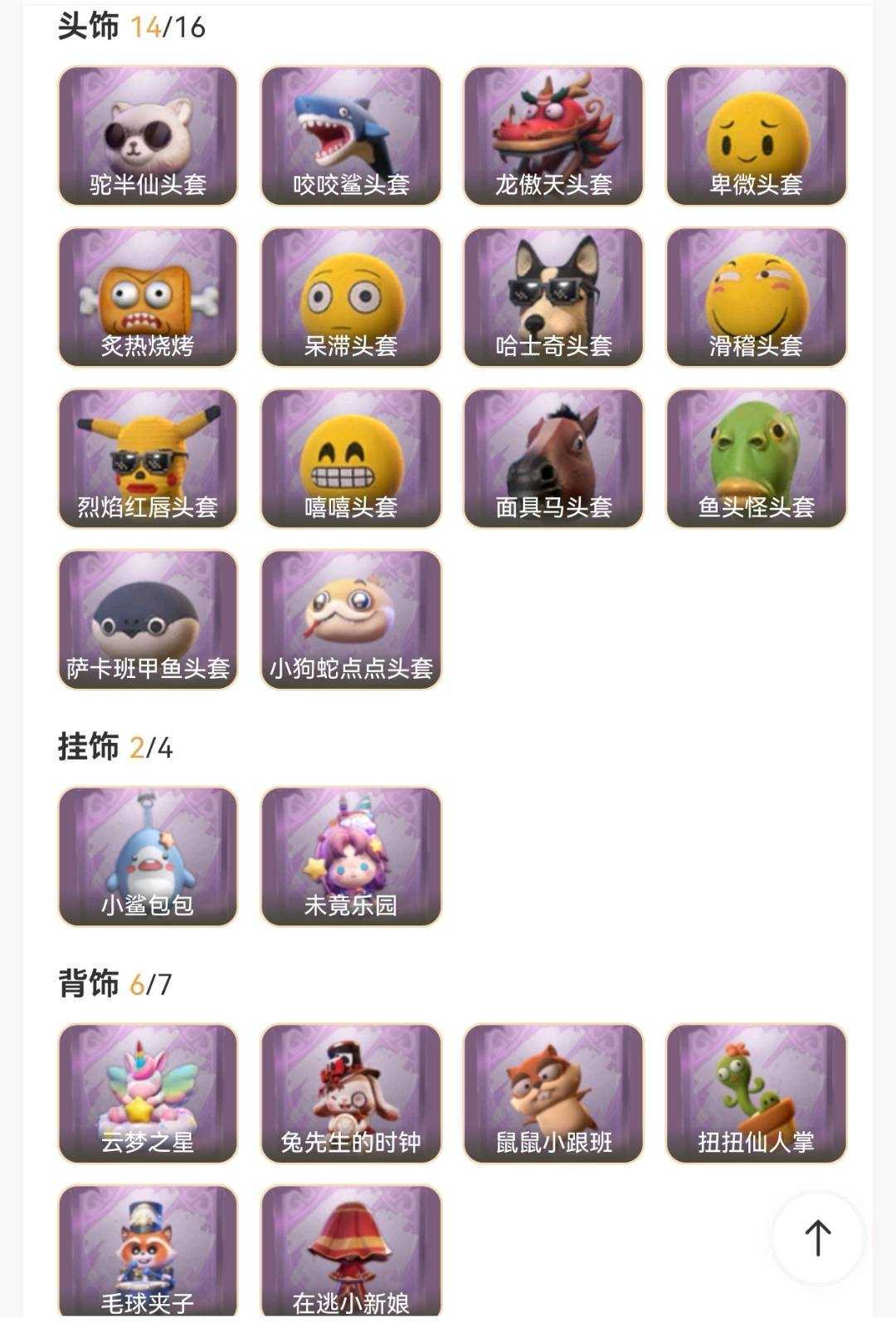Select the 炙热烧烤 headgear
896x1342 pixels.
click(x=148, y=297)
